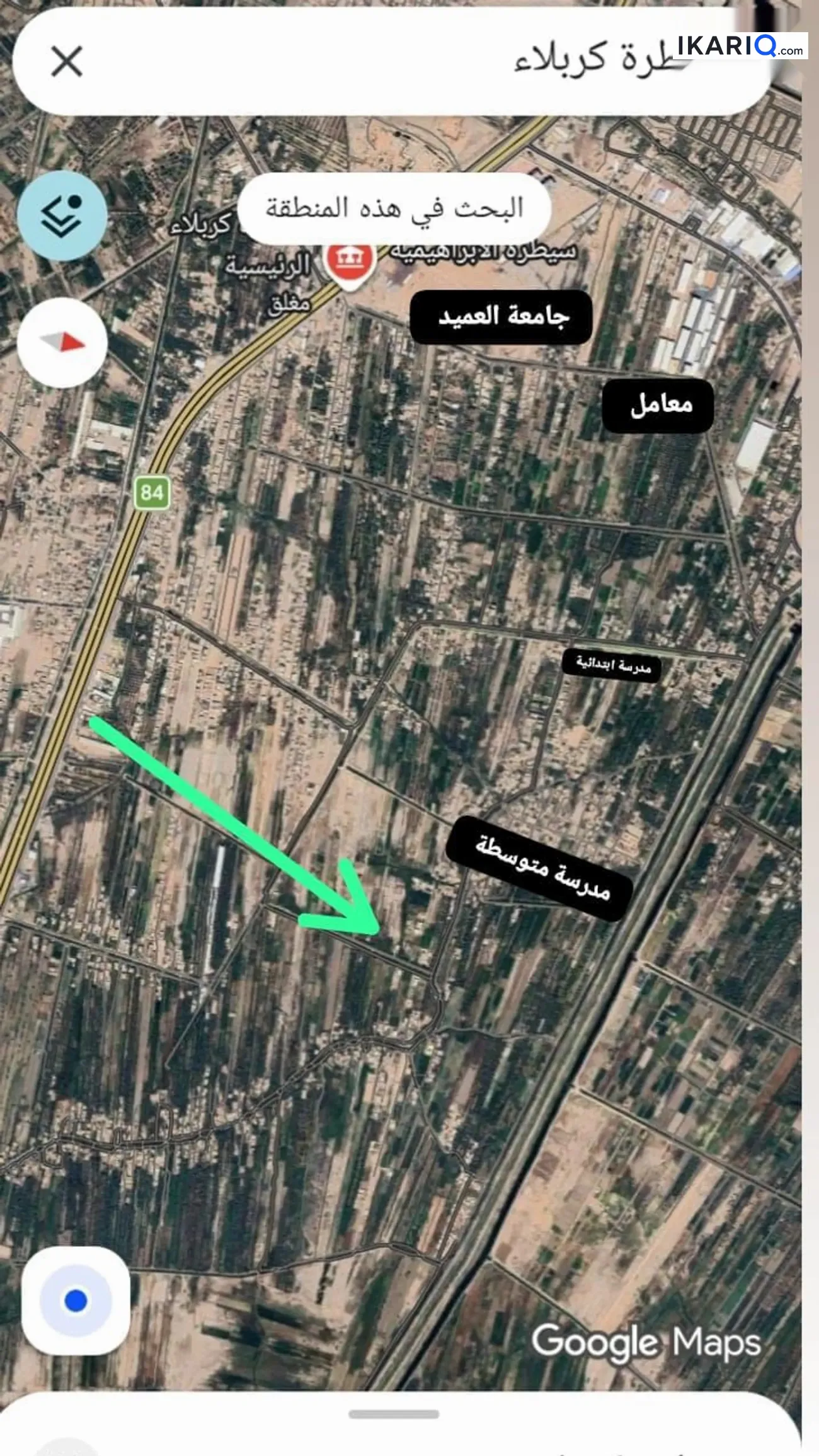Expand the bottom sheet handle

(x=394, y=1414)
